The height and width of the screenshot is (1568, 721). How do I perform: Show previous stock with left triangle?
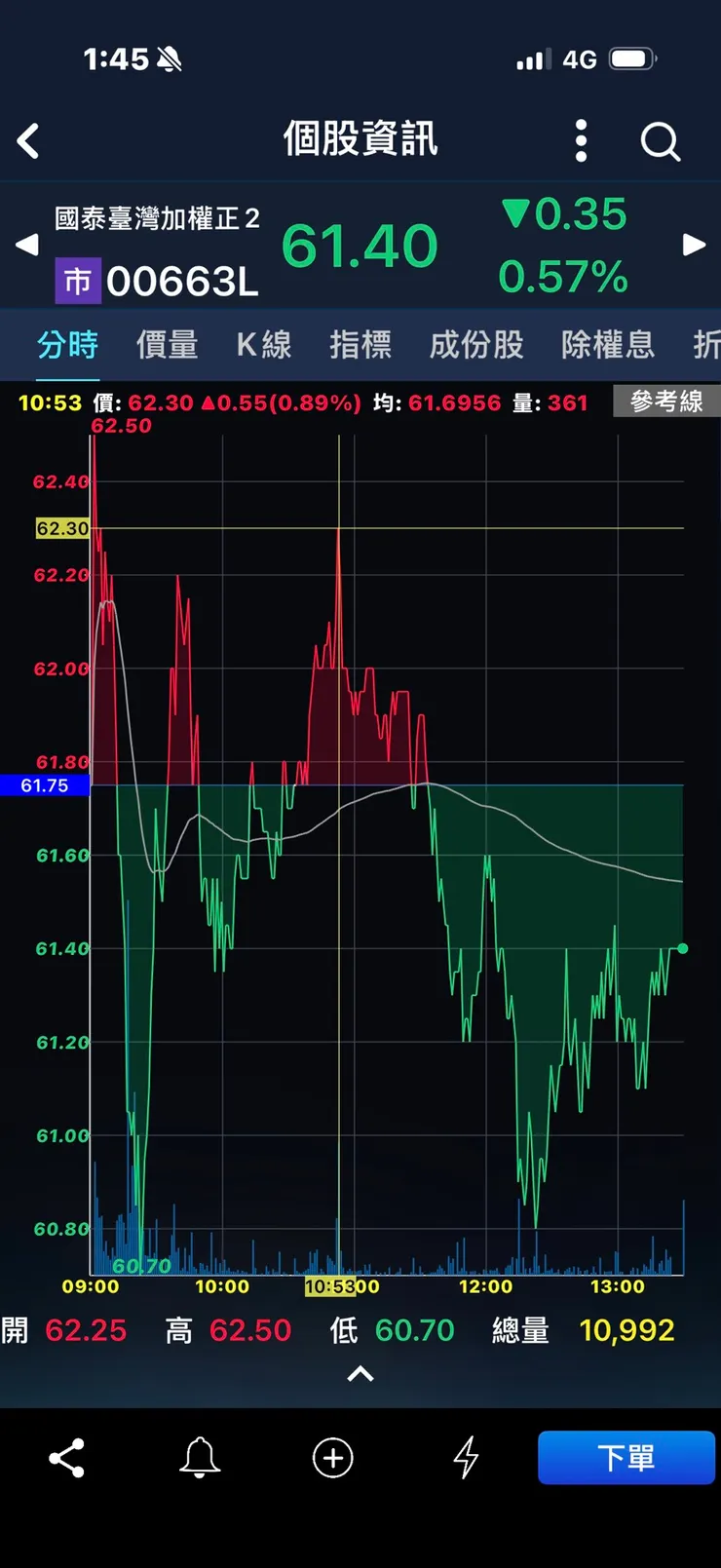point(26,245)
